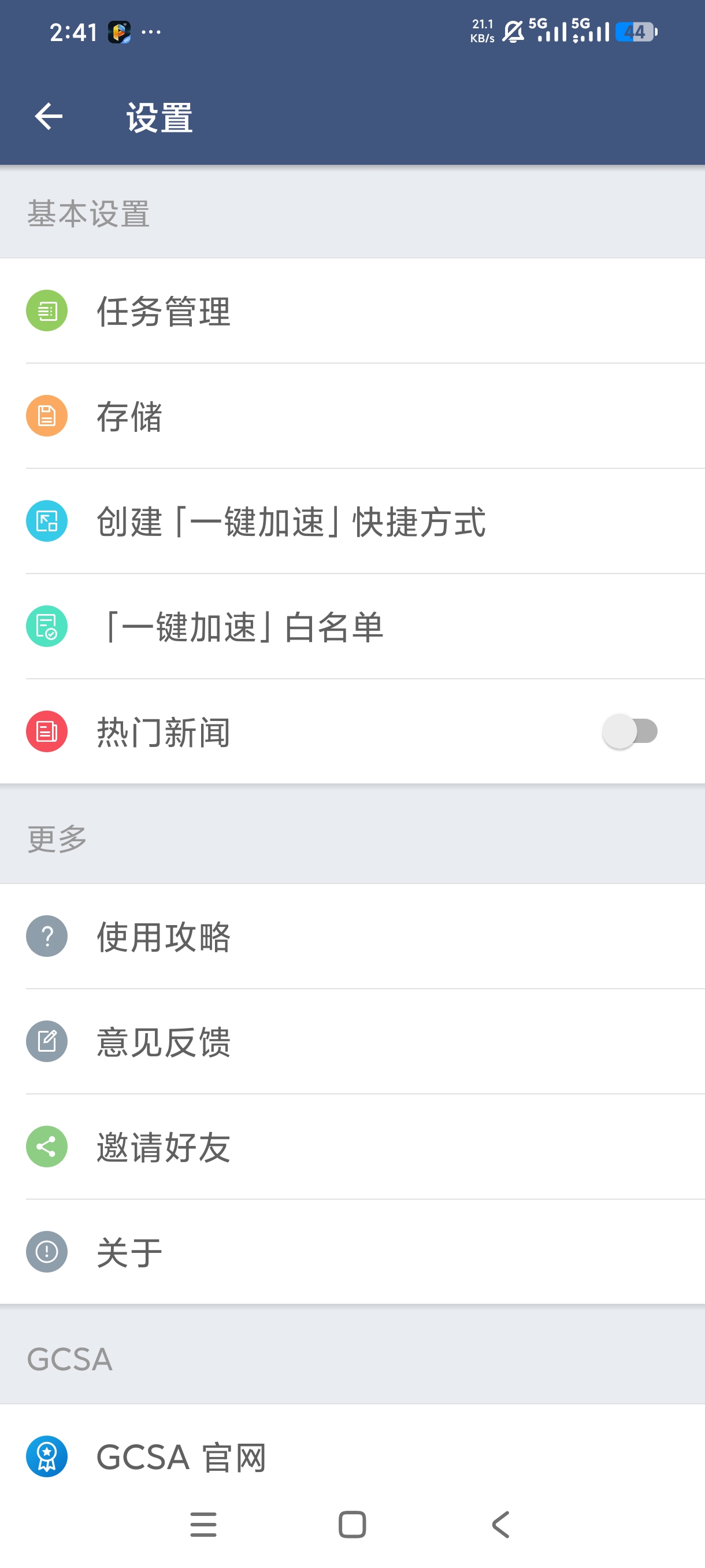Open 「一键加速」白名单
The width and height of the screenshot is (705, 1568).
[352, 627]
